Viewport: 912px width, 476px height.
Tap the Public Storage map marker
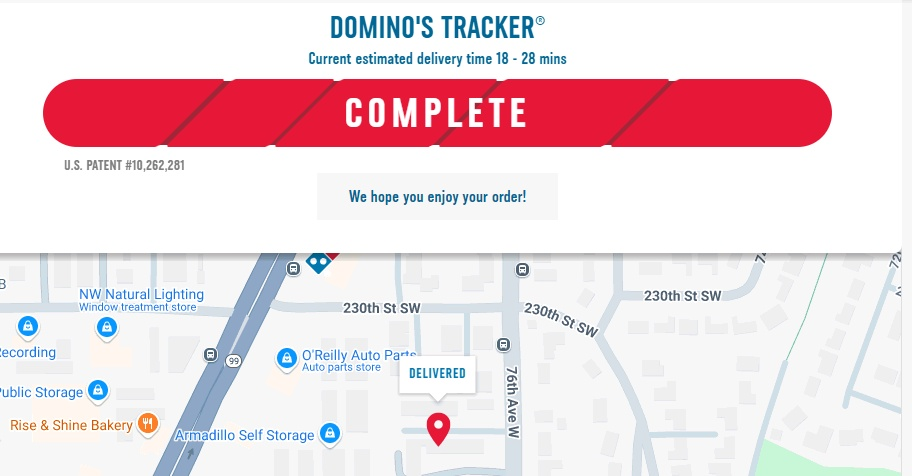98,390
